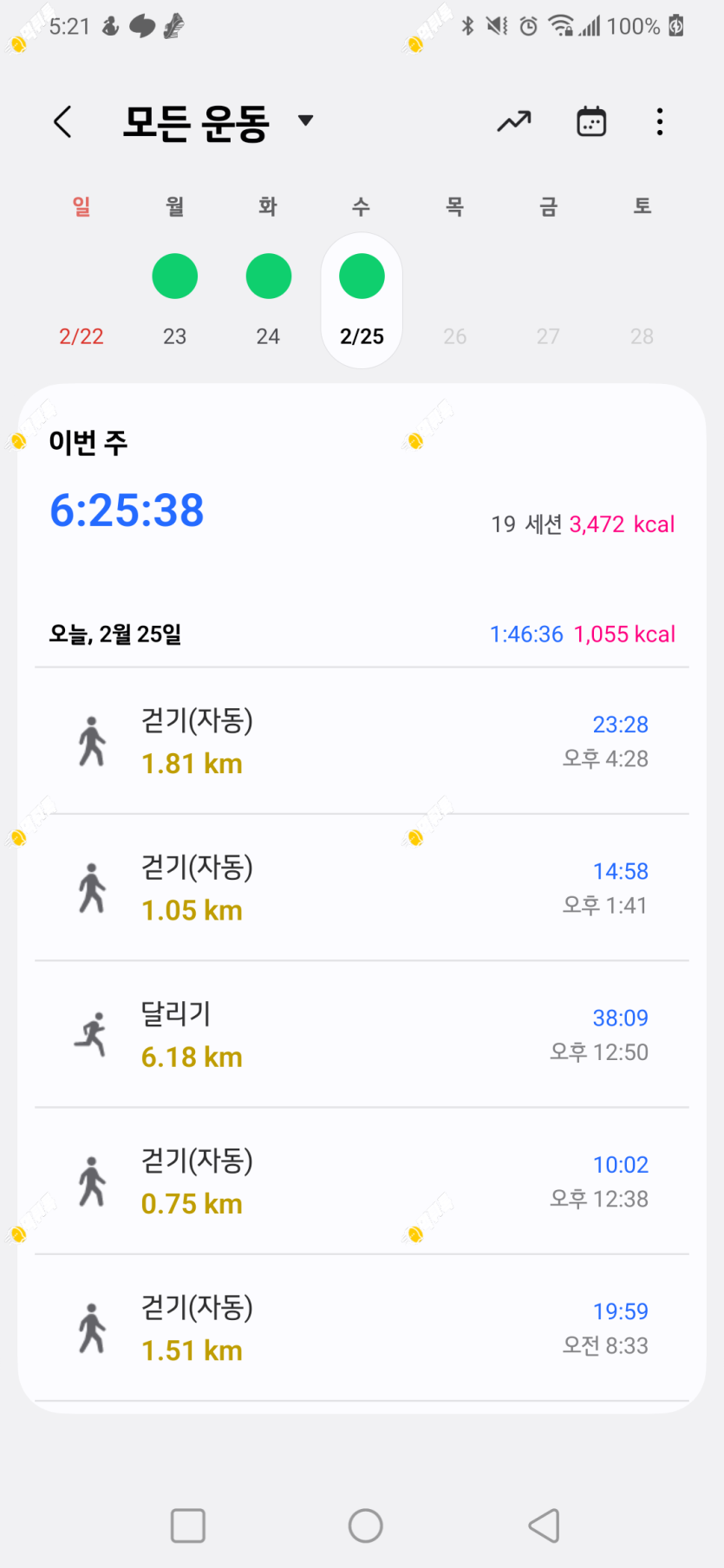Open the 6.18 km 달리기 running session
Viewport: 724px width, 1568px height.
pyautogui.click(x=362, y=1034)
